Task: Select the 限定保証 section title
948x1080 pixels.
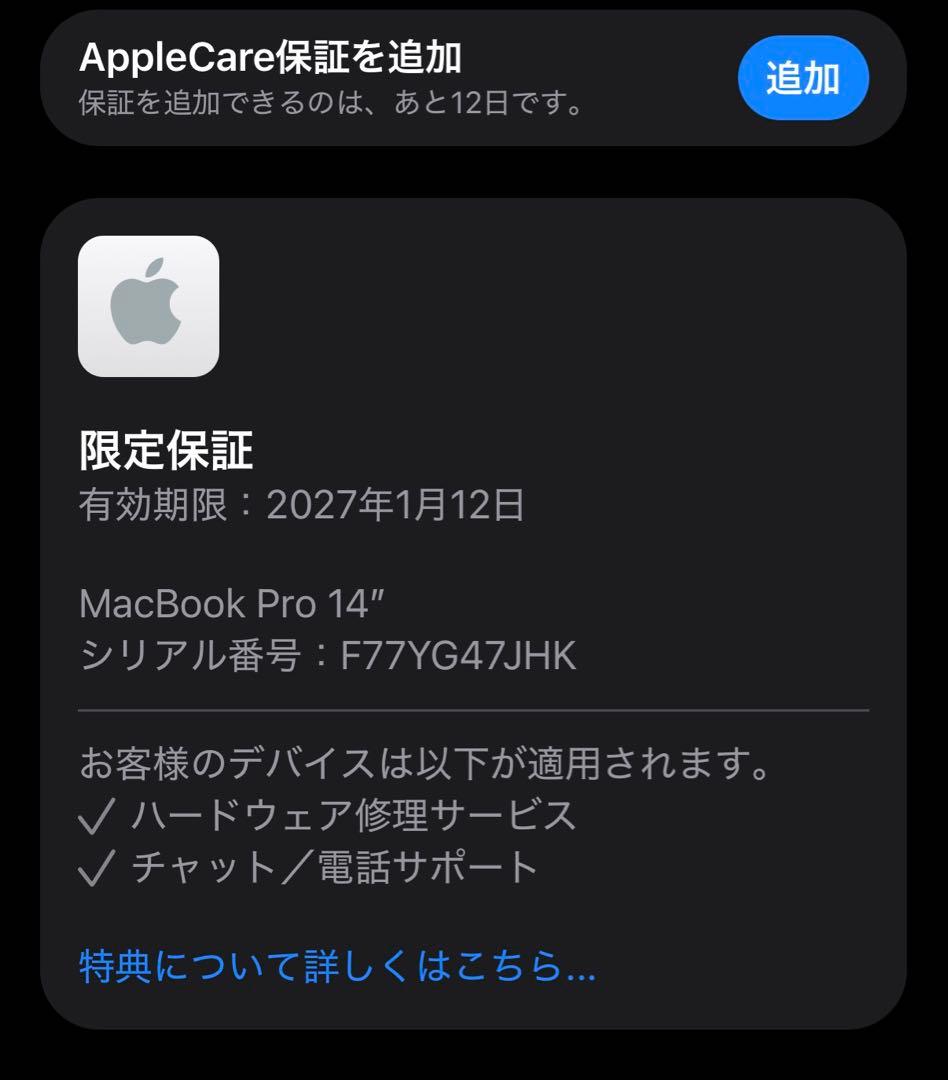Action: [140, 452]
